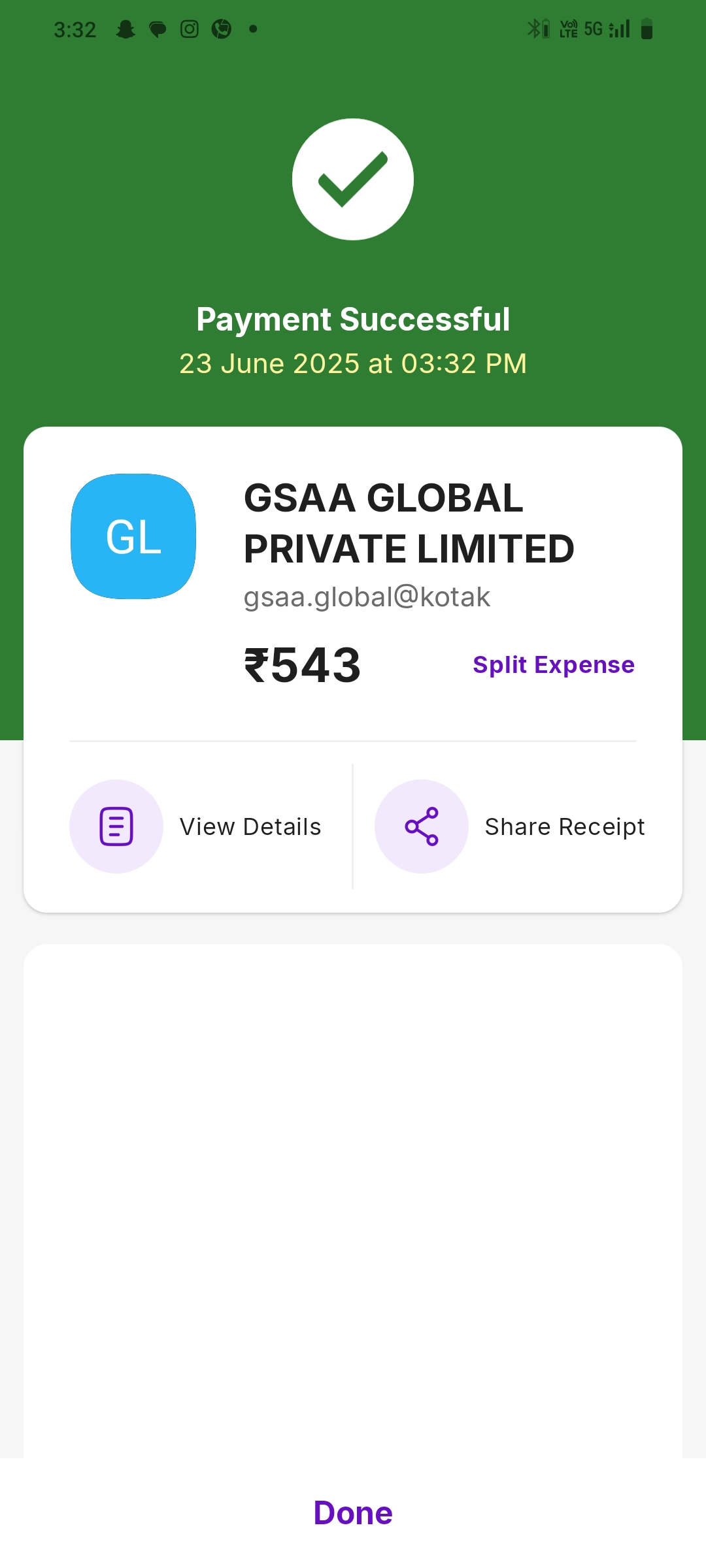Image resolution: width=706 pixels, height=1568 pixels.
Task: Tap Split Expense for the ₹543 payment
Action: 553,665
